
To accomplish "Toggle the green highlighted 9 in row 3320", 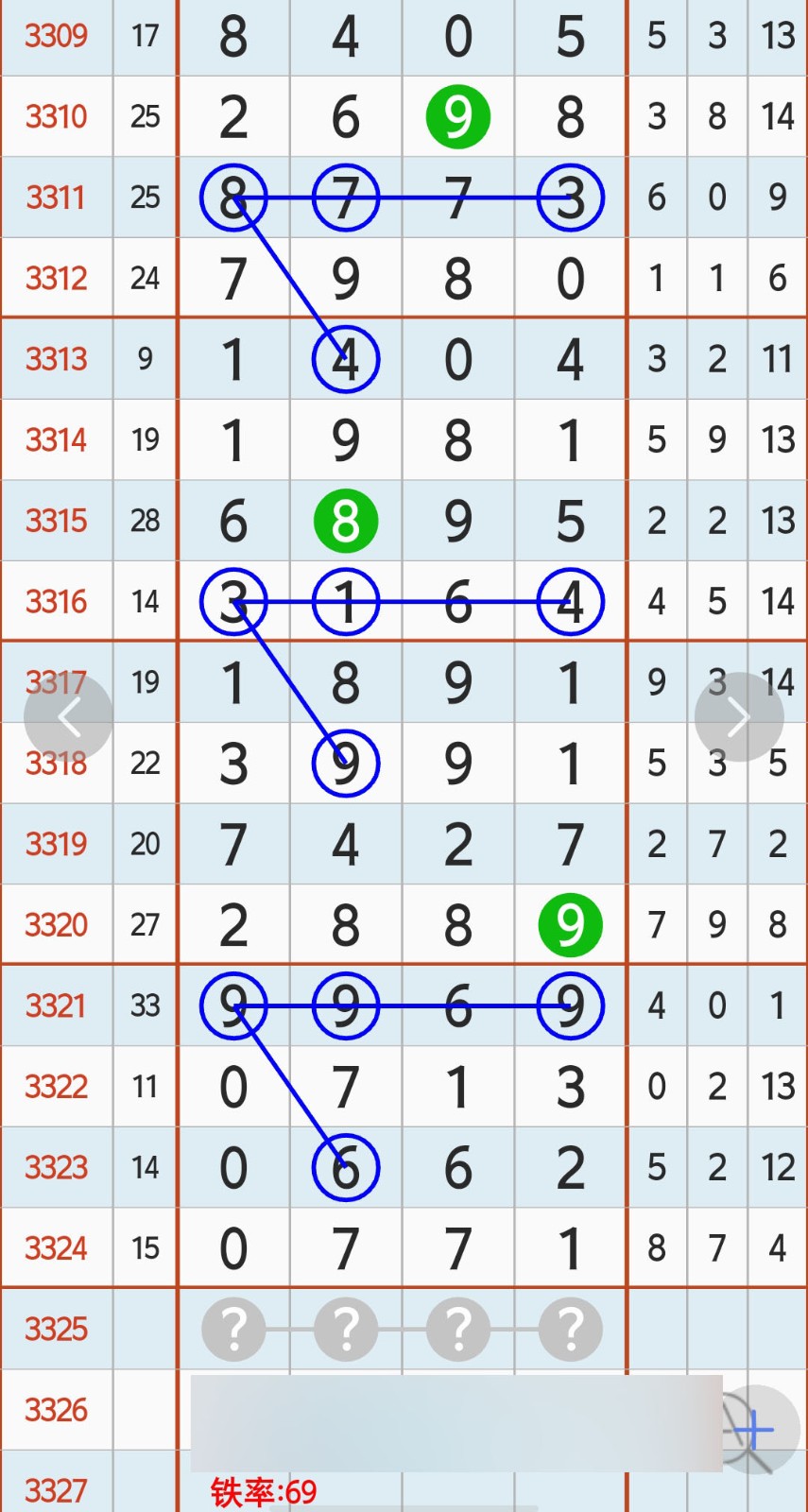I will click(571, 924).
